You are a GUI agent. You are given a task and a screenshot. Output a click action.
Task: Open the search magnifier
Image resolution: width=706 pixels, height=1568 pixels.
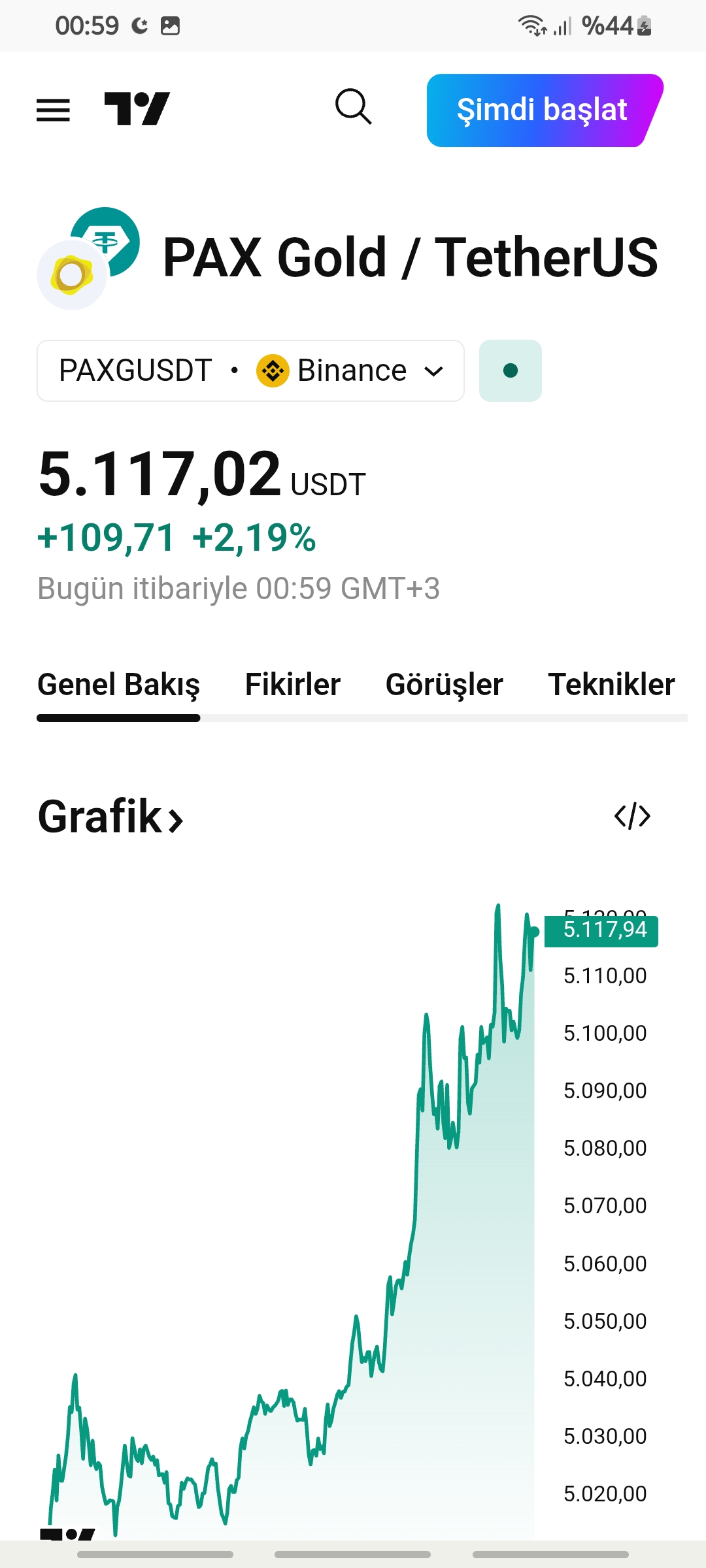[353, 106]
